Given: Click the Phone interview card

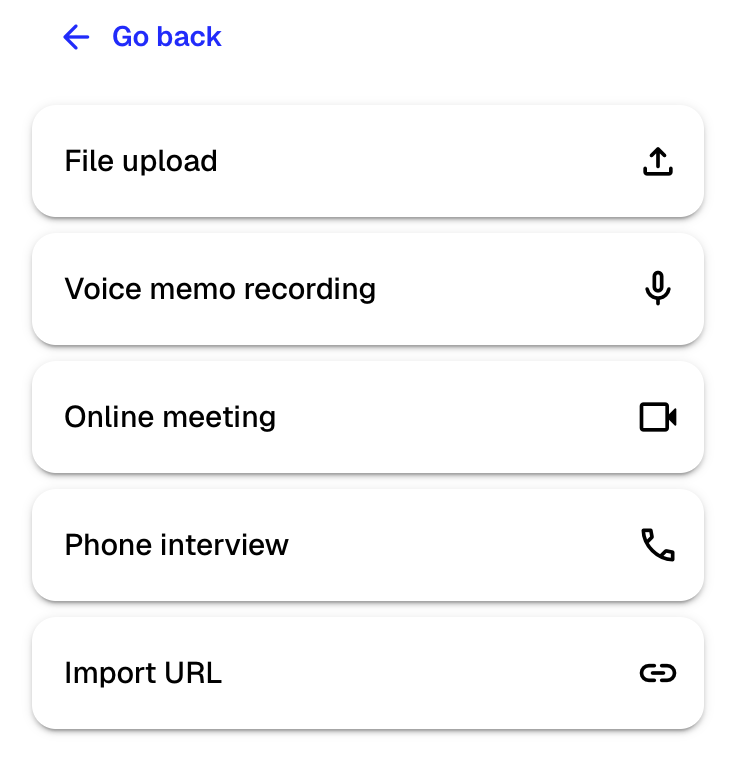Looking at the screenshot, I should tap(368, 545).
